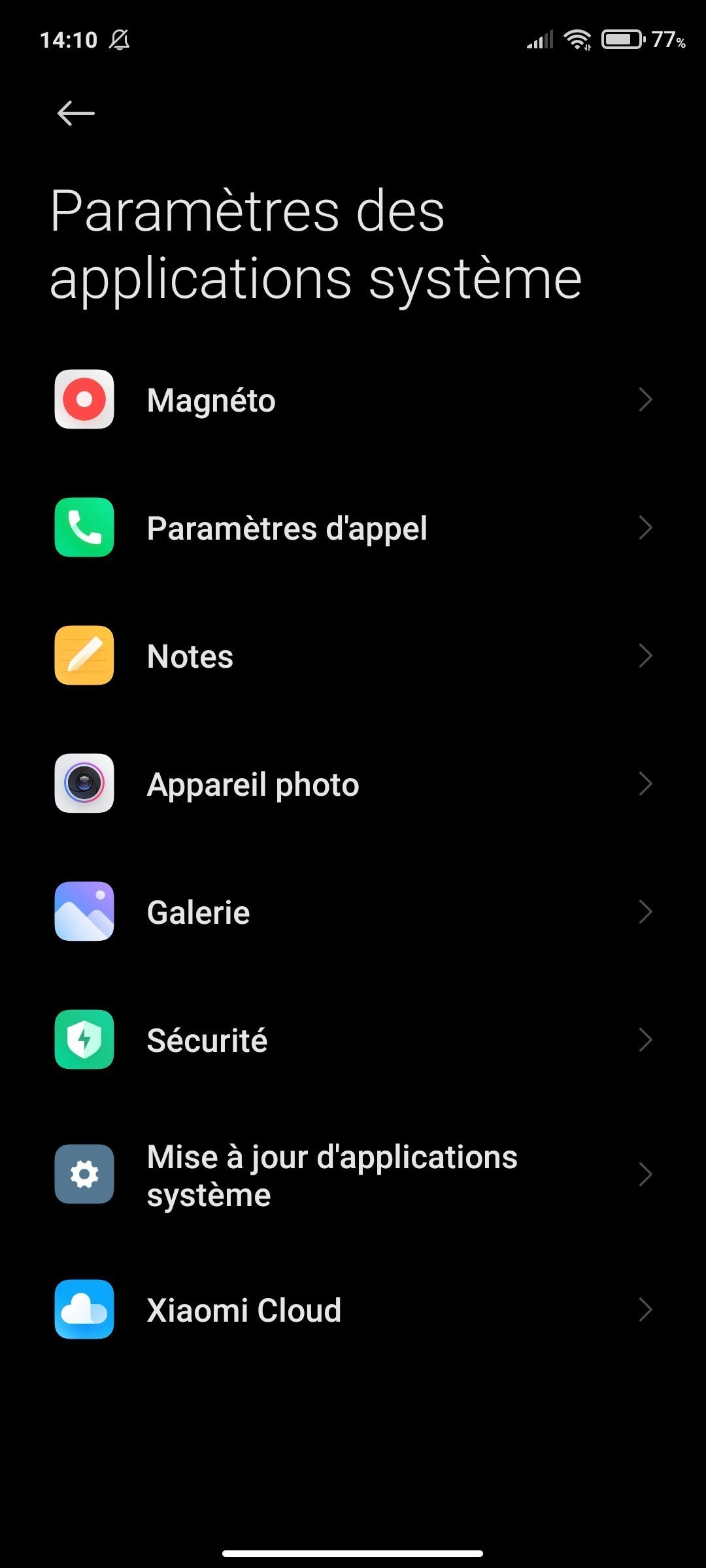Open Appareil photo settings

(x=353, y=784)
